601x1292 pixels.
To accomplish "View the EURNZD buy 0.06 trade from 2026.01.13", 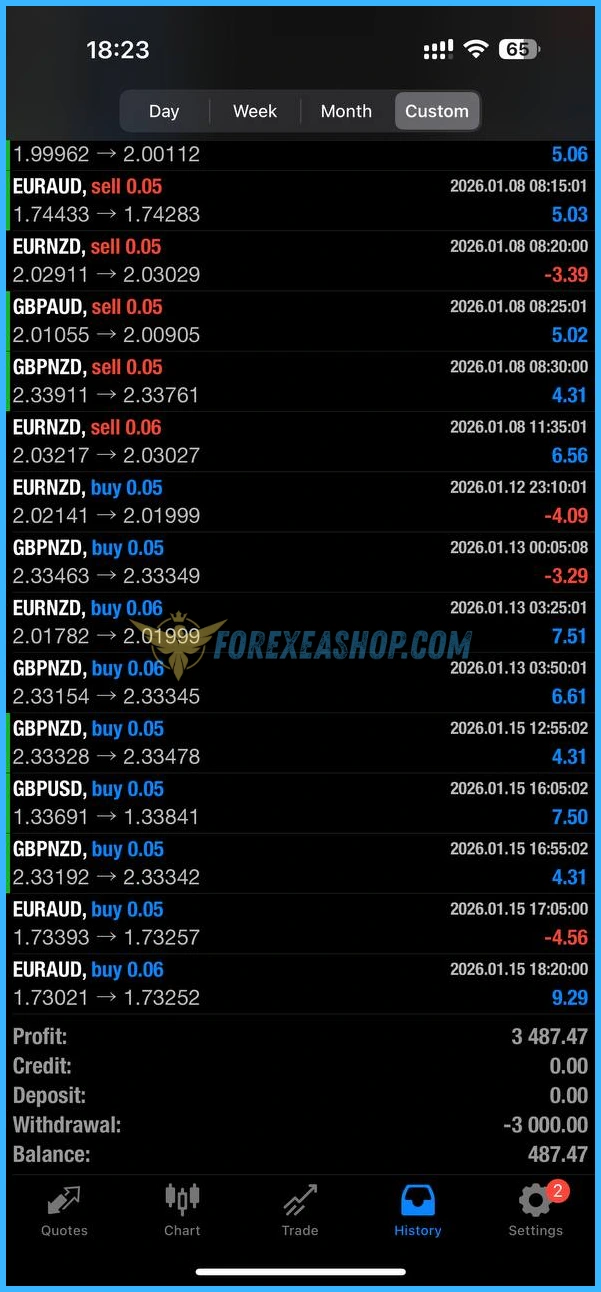I will [300, 622].
